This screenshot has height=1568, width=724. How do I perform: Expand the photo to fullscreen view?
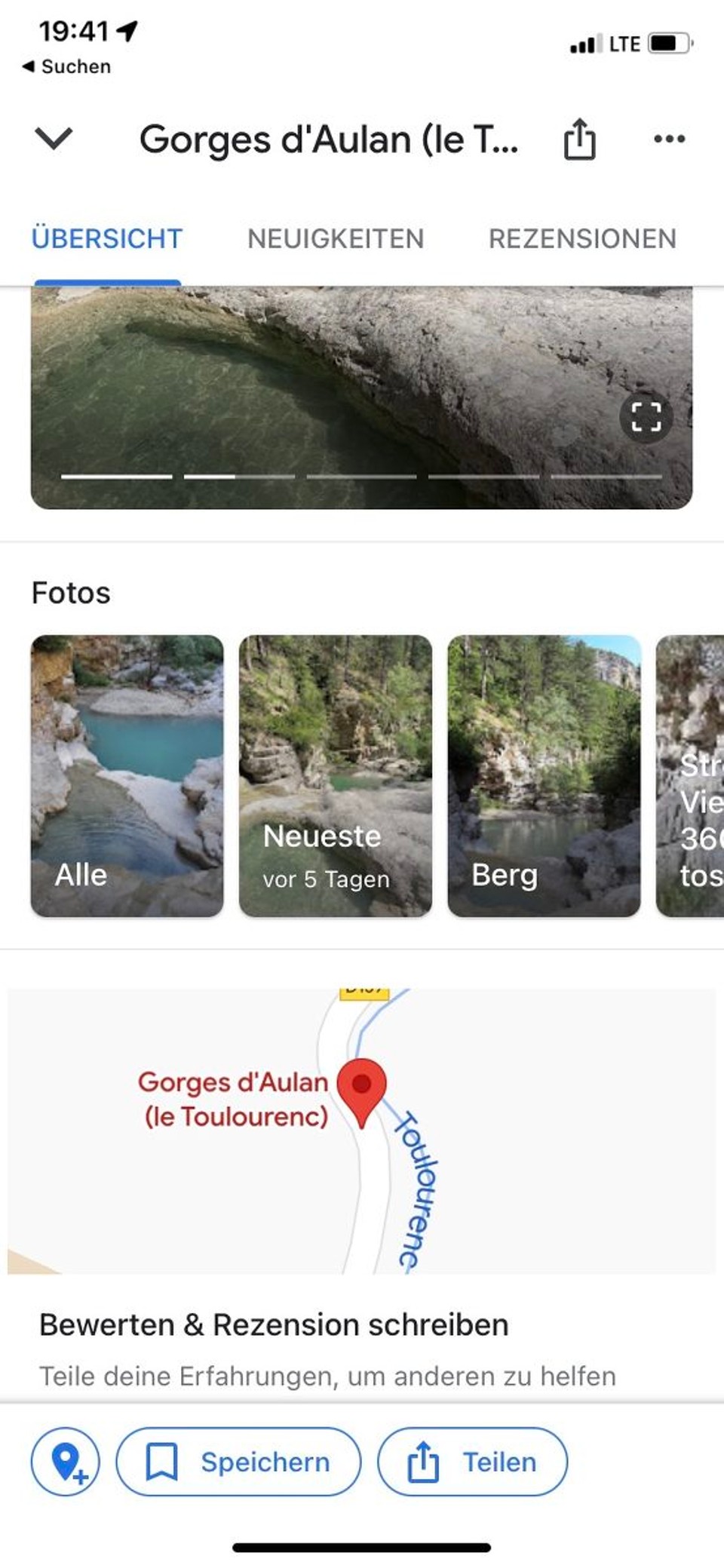pyautogui.click(x=645, y=418)
